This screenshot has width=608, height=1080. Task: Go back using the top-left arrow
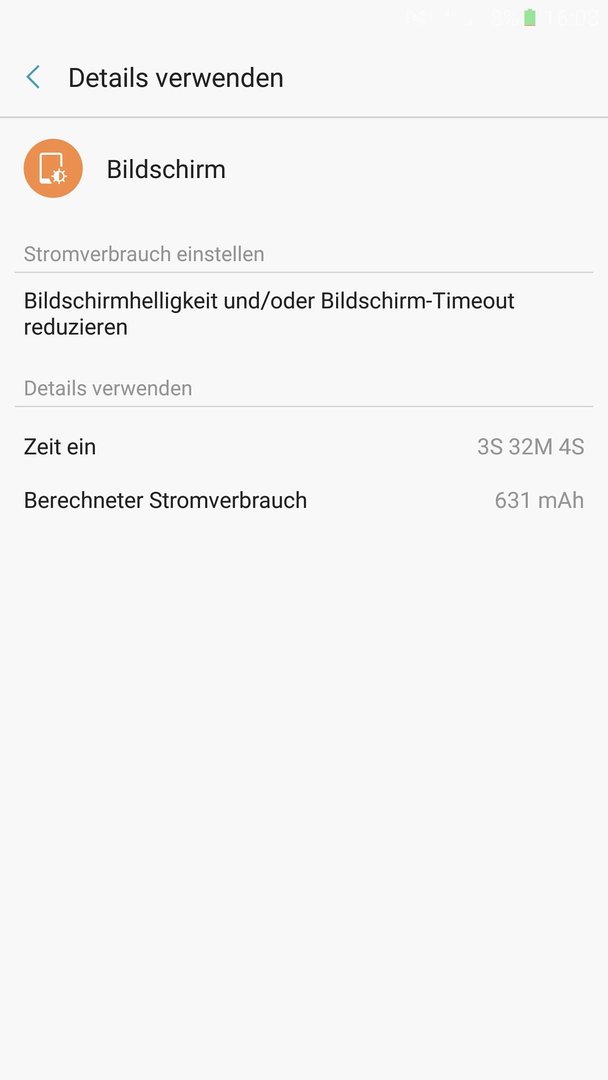33,77
